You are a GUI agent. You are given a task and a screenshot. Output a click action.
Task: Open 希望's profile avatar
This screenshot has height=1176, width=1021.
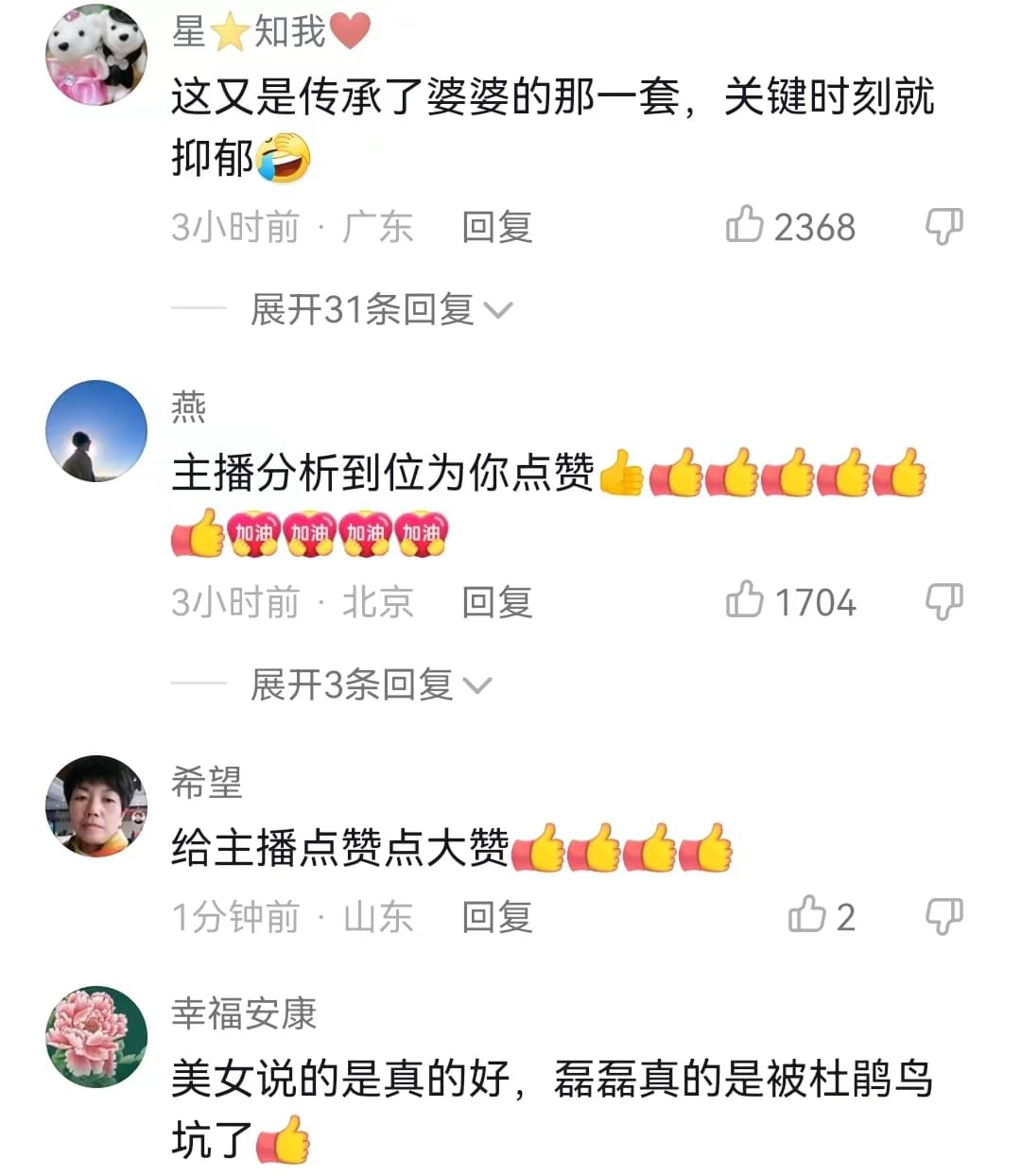96,806
